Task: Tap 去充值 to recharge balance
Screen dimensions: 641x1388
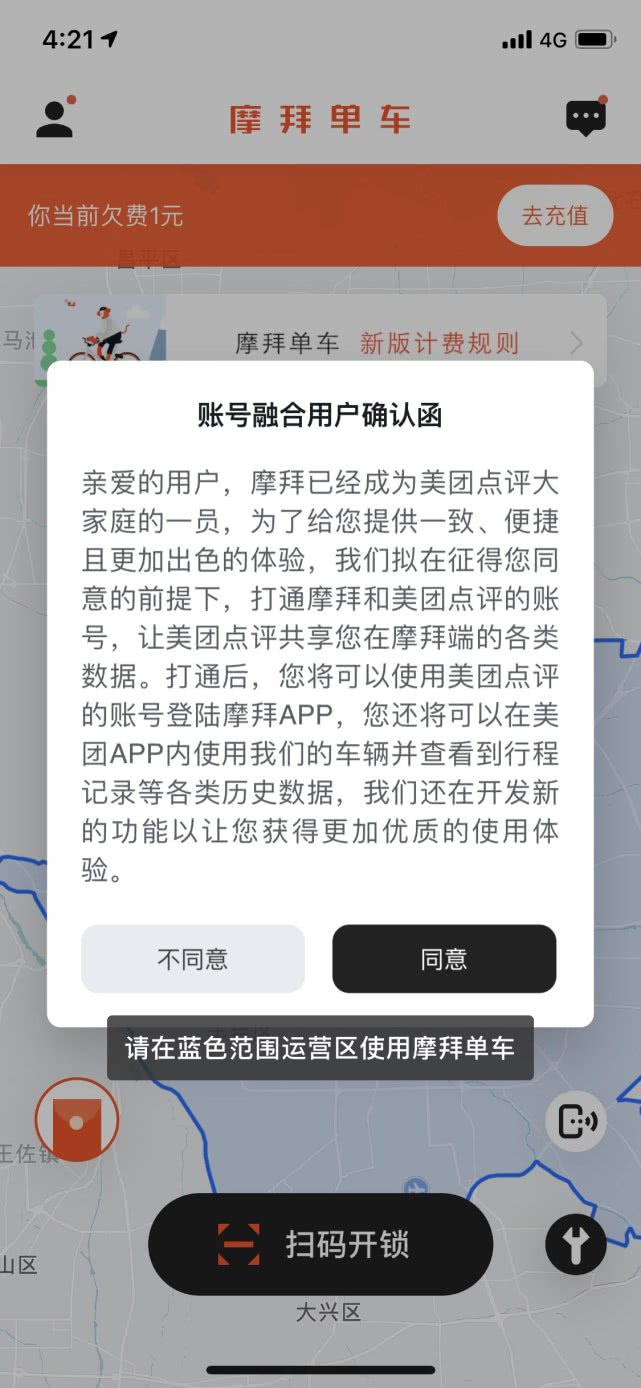Action: 555,215
